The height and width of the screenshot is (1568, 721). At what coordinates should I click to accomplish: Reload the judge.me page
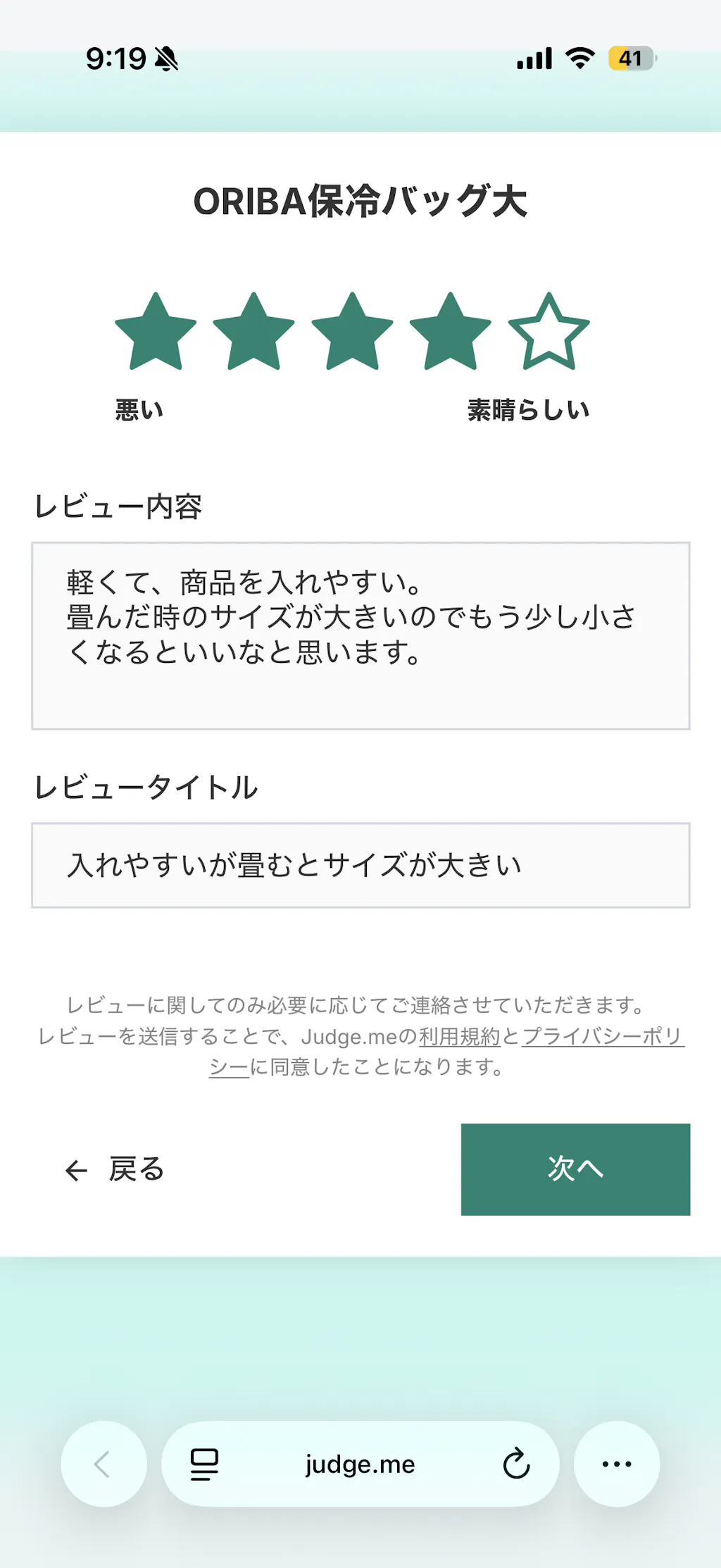516,1464
